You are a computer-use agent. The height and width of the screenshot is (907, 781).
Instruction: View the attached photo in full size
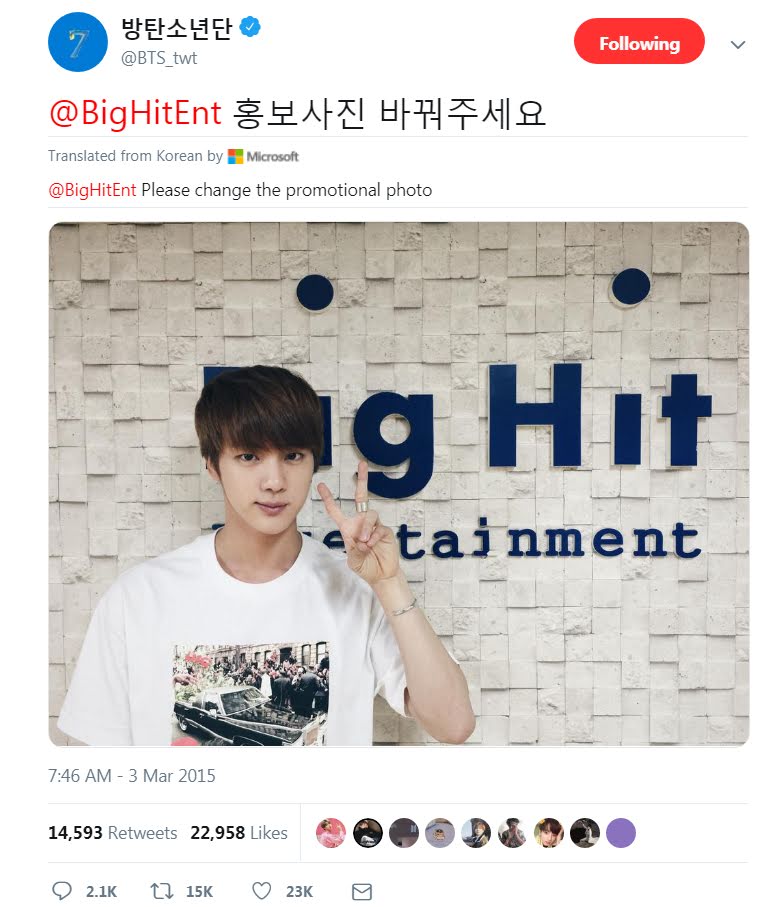click(x=399, y=484)
